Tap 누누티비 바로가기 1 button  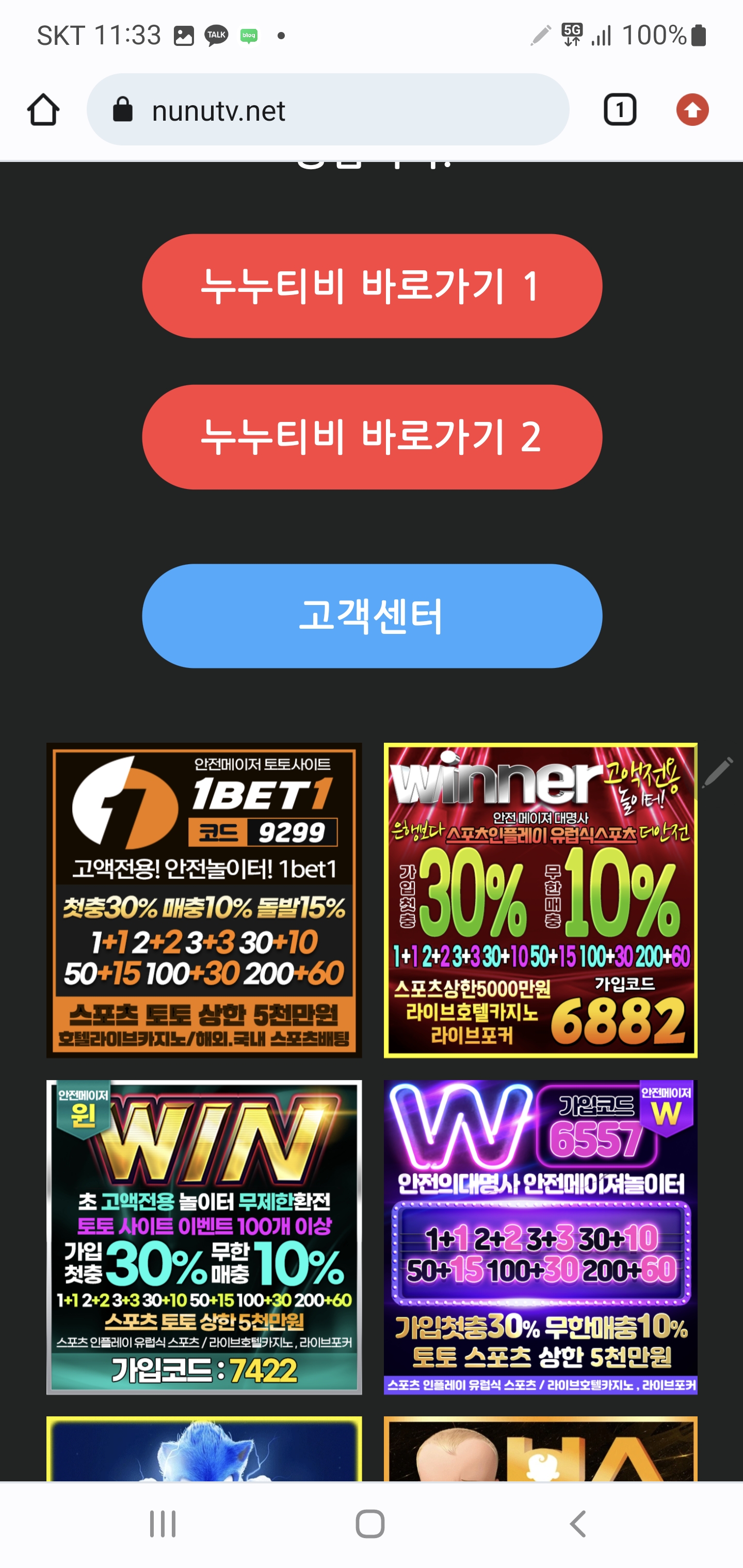pyautogui.click(x=372, y=286)
